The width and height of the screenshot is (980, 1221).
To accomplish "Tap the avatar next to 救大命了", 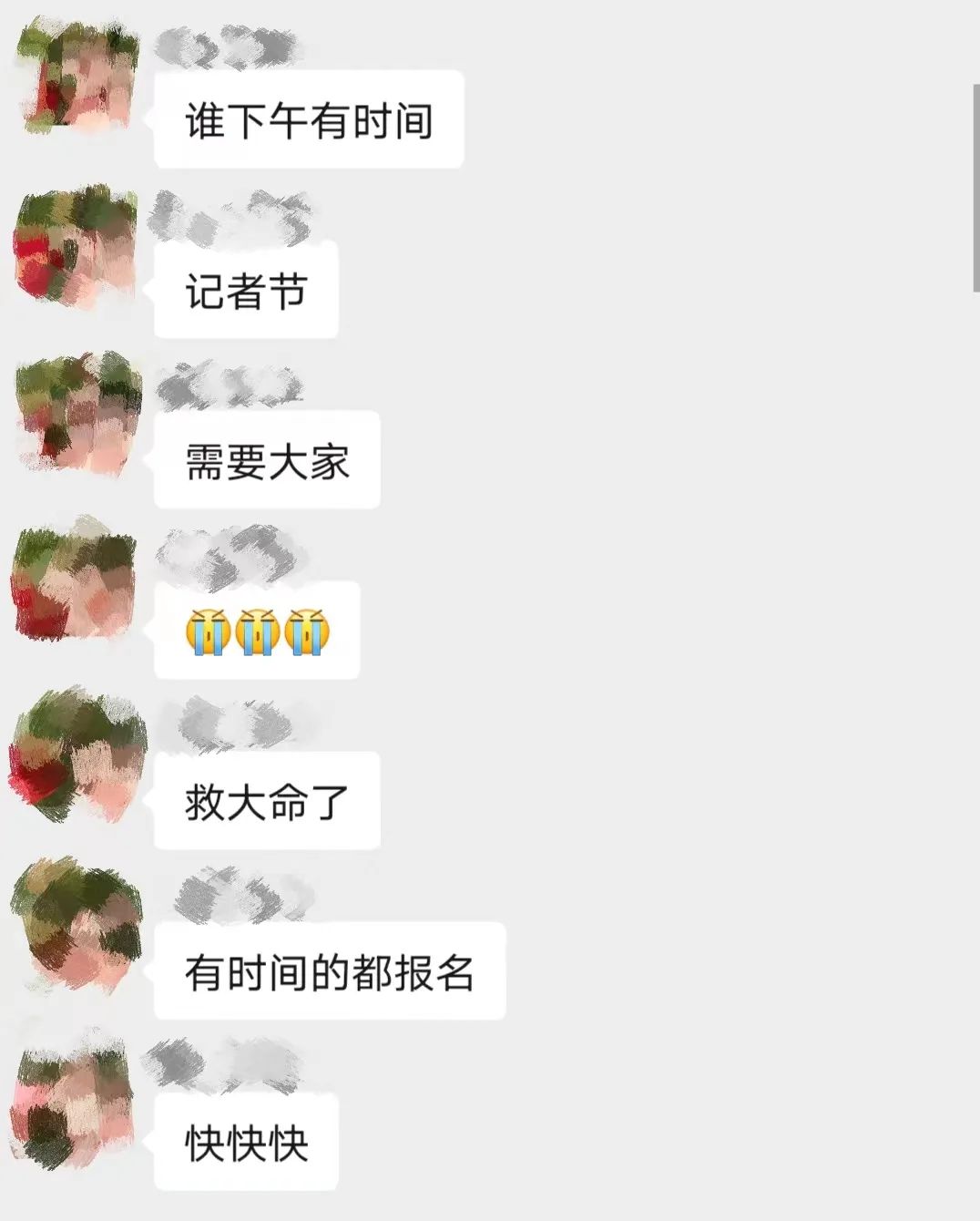I will pyautogui.click(x=77, y=754).
